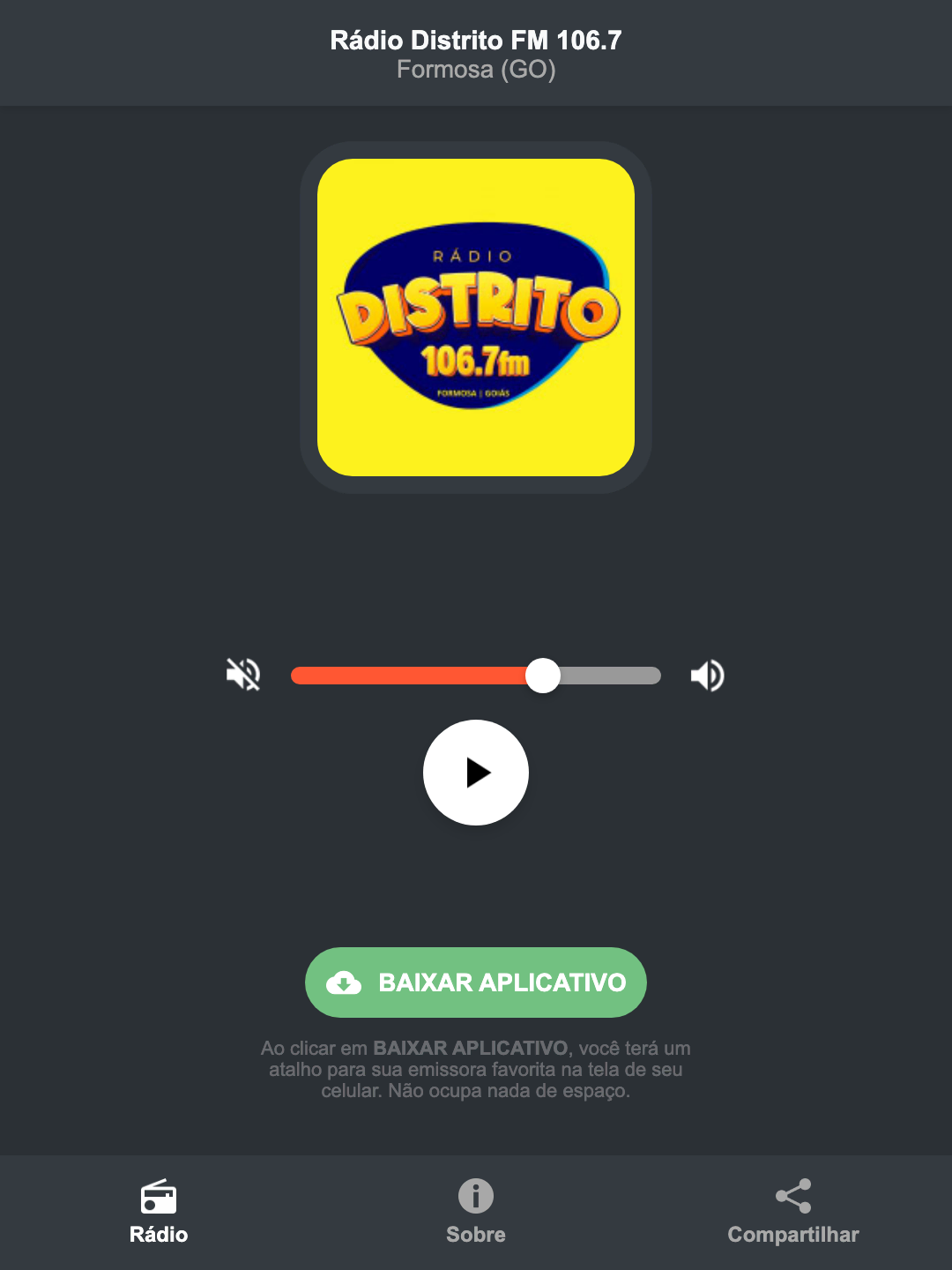This screenshot has height=1270, width=952.
Task: Mute audio via the crossed speaker icon
Action: pos(243,675)
